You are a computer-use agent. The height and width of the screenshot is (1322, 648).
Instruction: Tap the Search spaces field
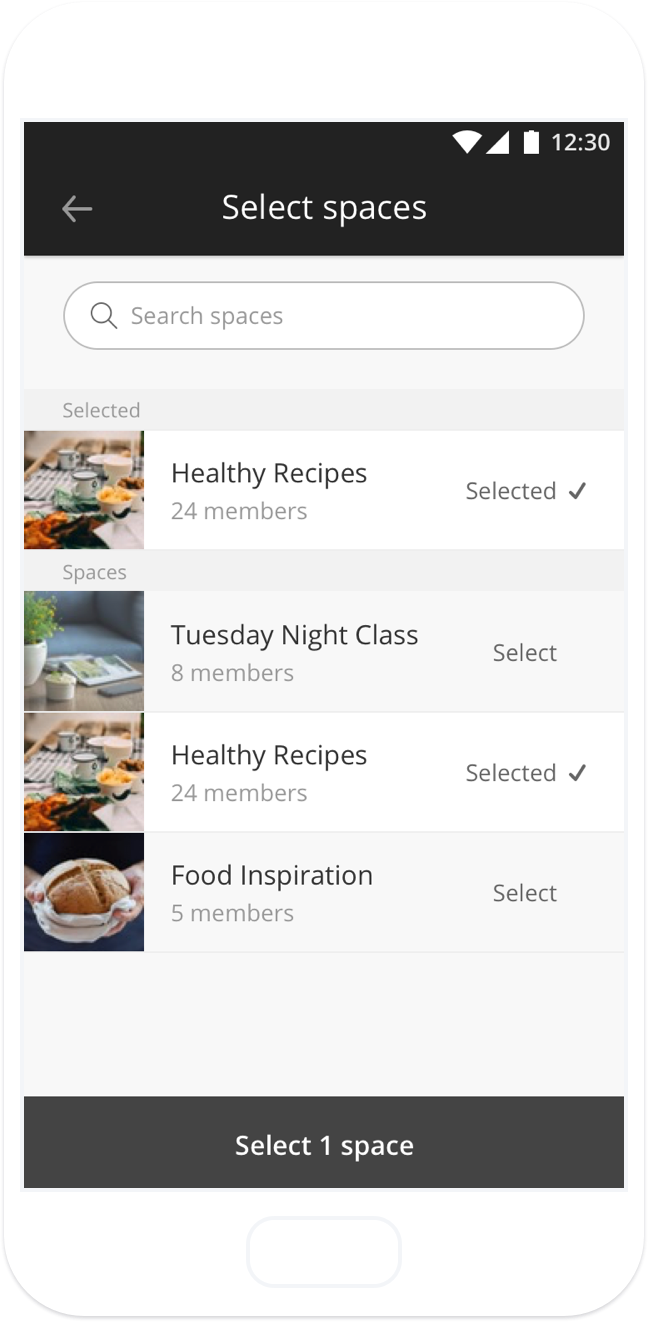(324, 316)
